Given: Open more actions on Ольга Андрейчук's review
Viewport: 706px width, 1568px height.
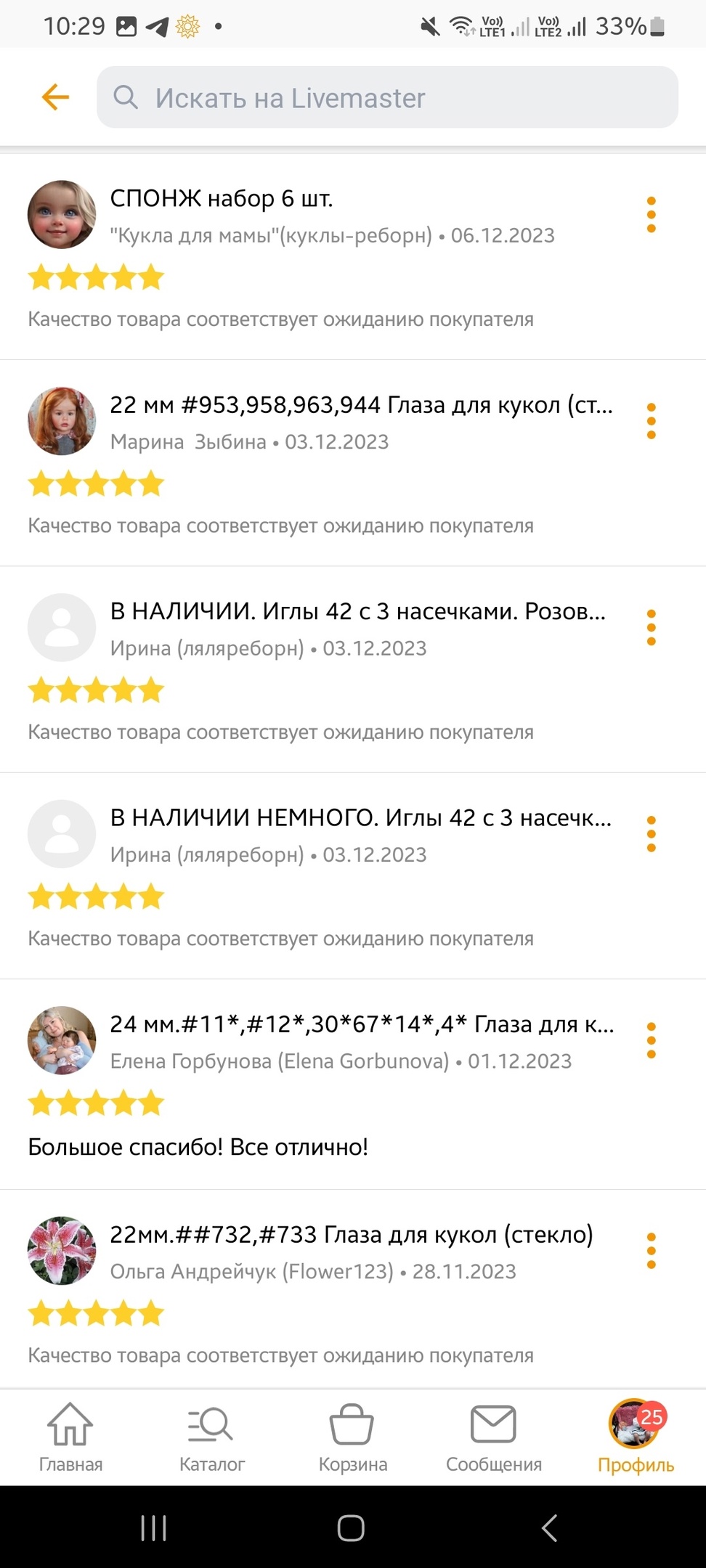Looking at the screenshot, I should pyautogui.click(x=651, y=1250).
